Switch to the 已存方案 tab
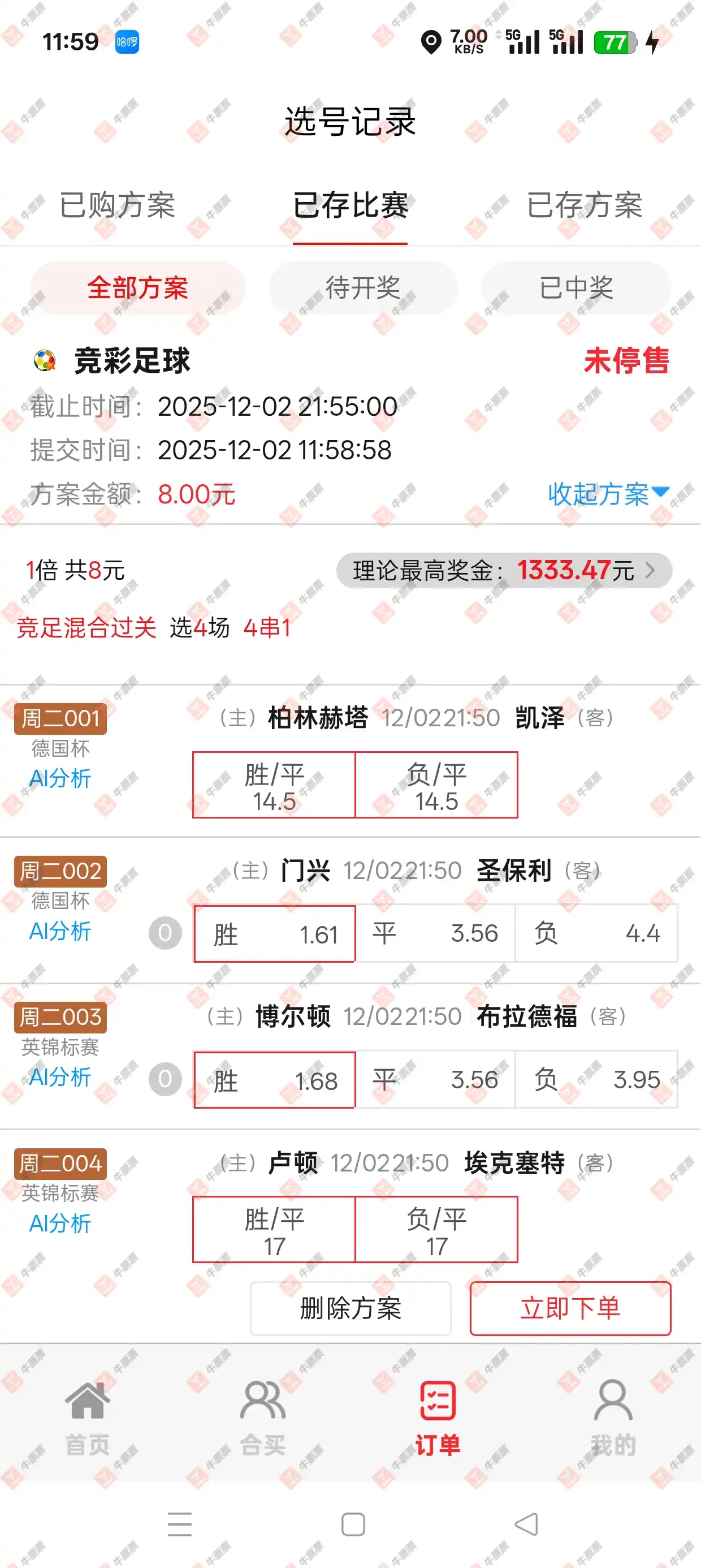 [584, 205]
